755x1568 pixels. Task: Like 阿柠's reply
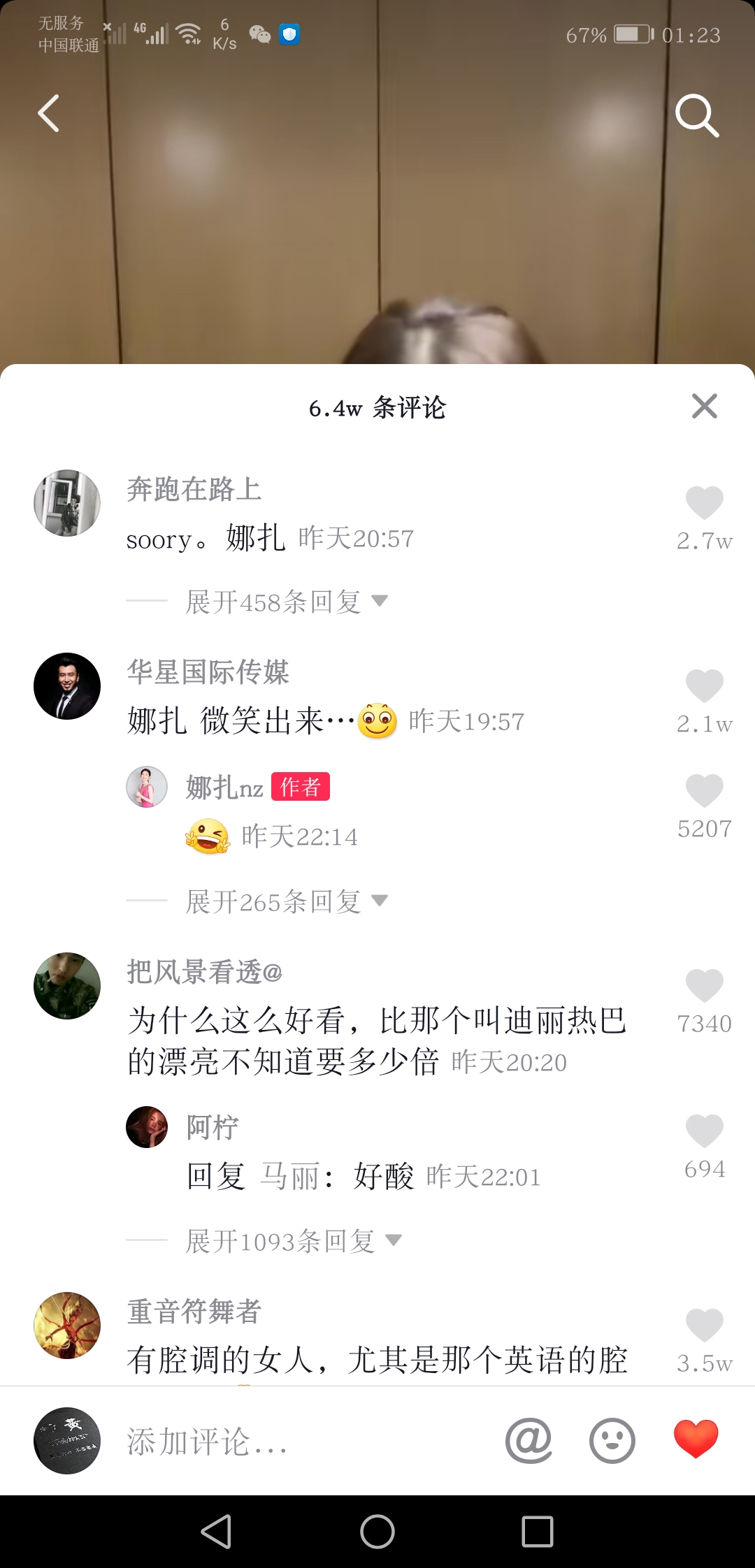704,1131
